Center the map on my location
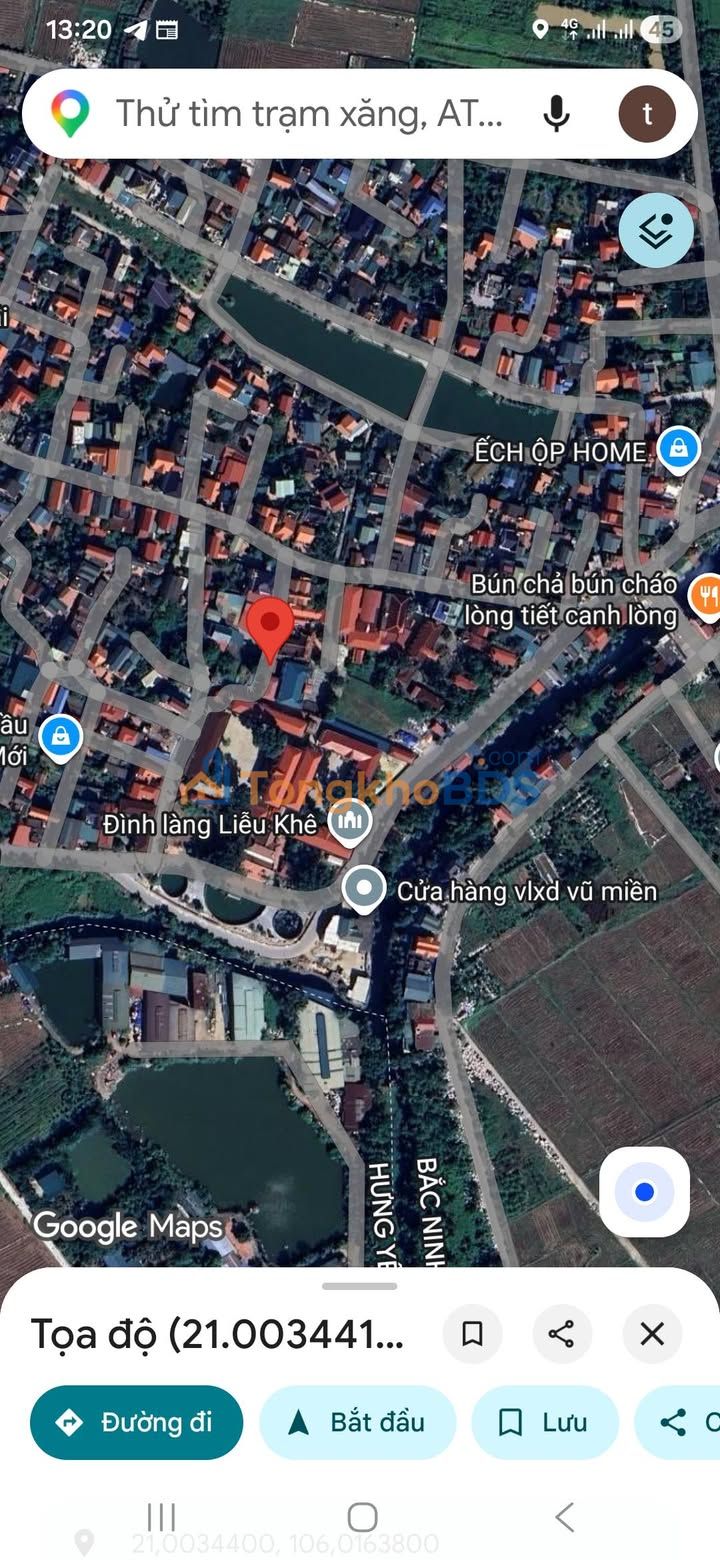720x1560 pixels. (x=644, y=1192)
